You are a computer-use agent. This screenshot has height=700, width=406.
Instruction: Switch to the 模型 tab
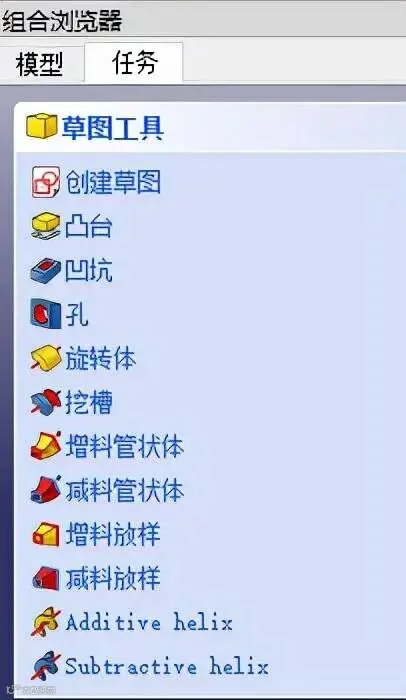pyautogui.click(x=39, y=64)
